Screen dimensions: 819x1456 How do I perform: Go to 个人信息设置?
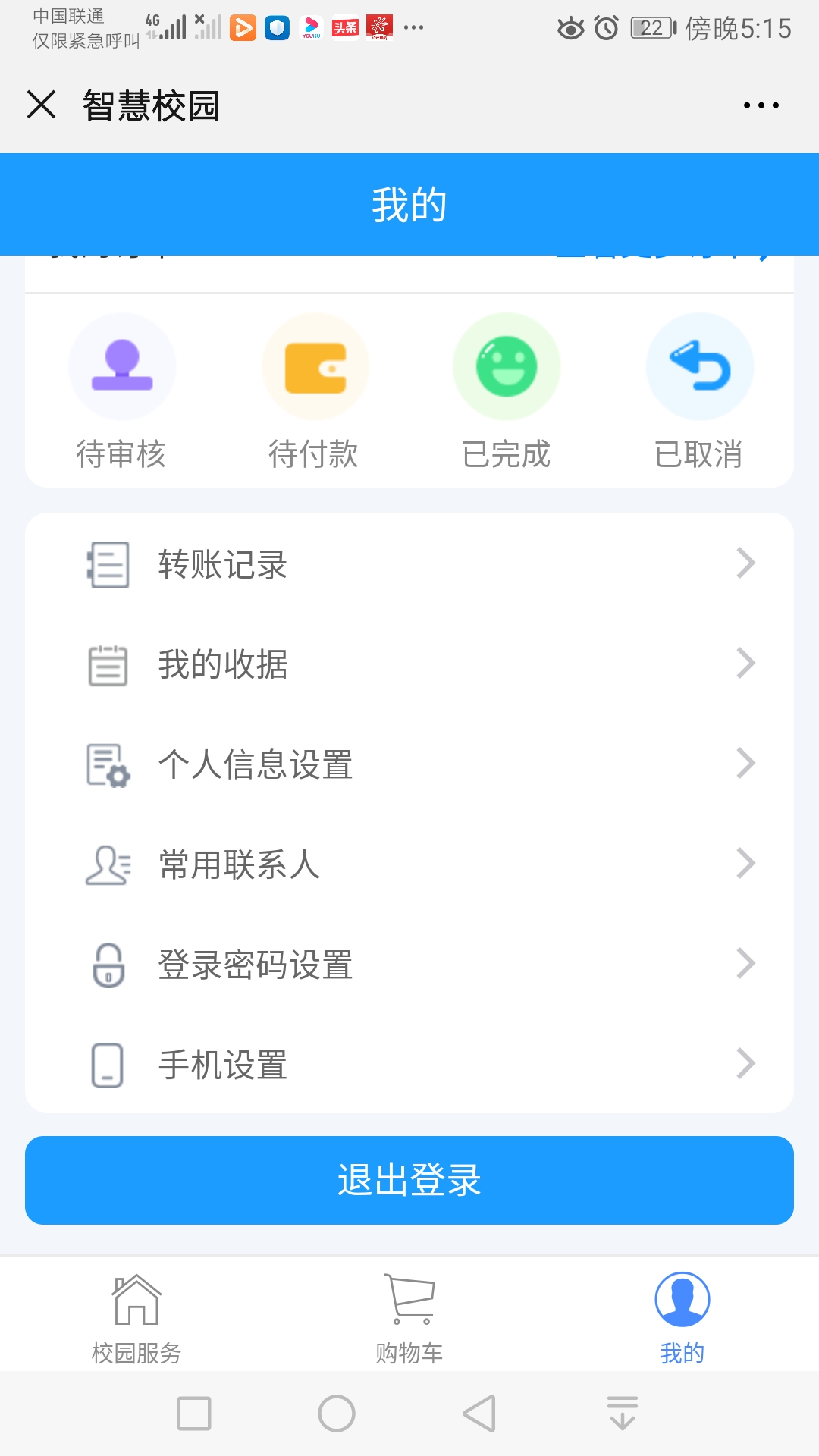[409, 764]
